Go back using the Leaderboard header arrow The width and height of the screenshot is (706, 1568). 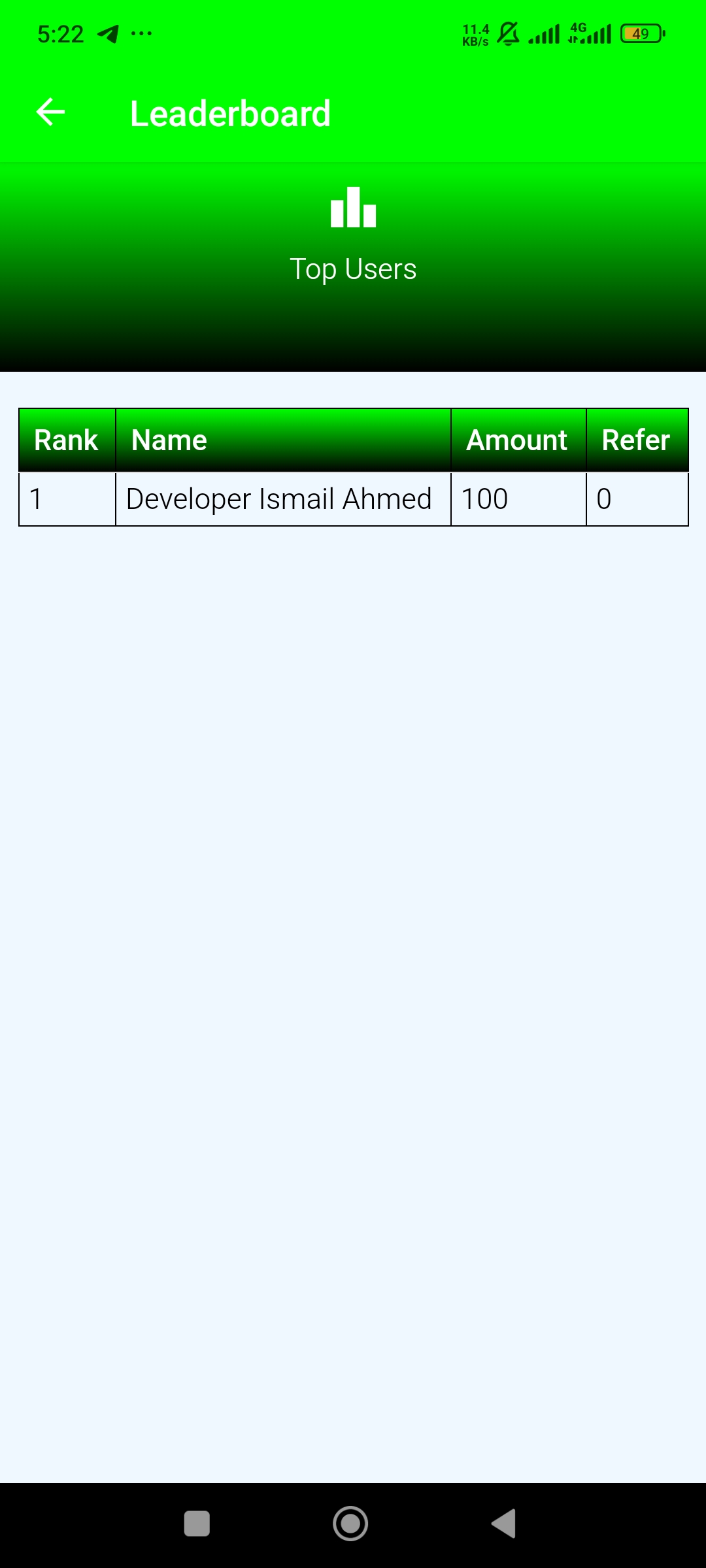coord(50,112)
